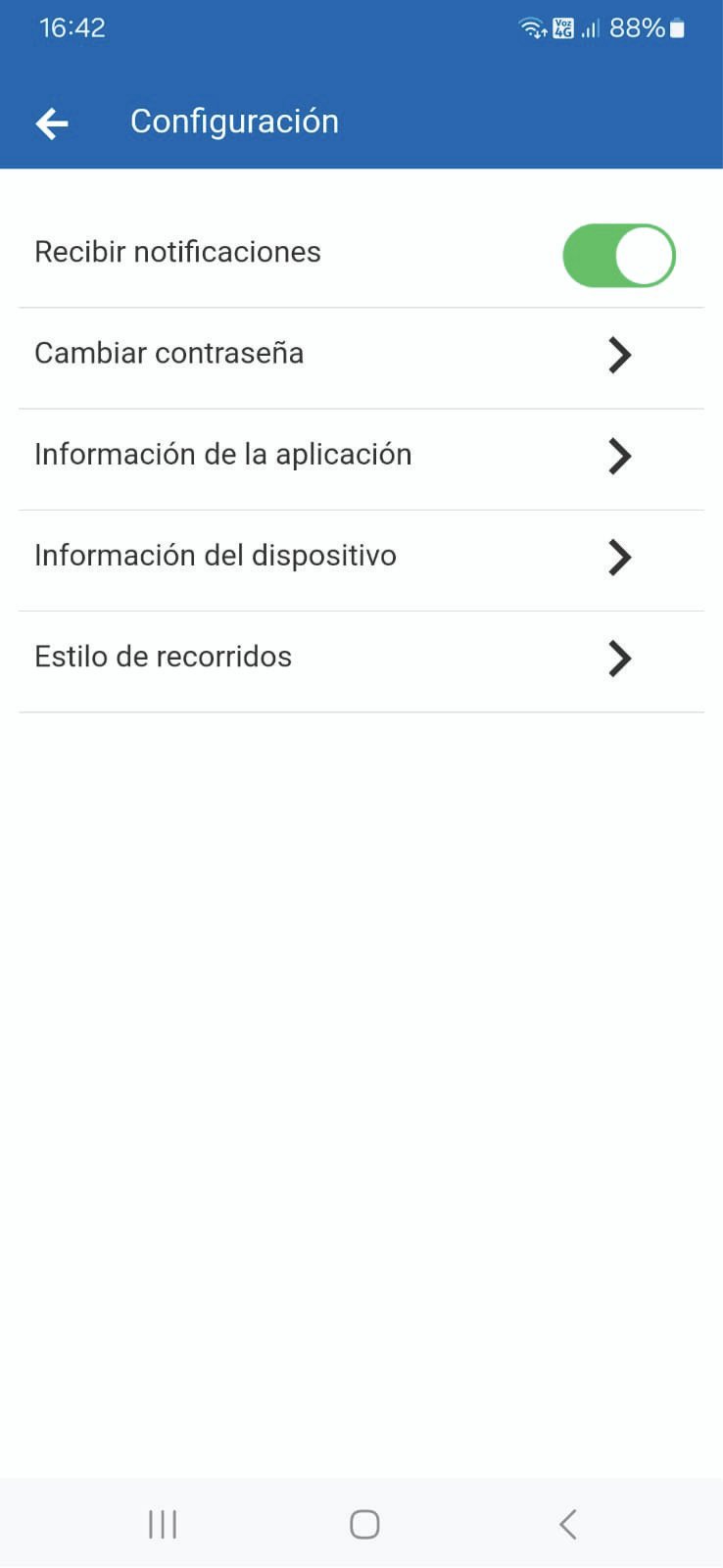The height and width of the screenshot is (1568, 723).
Task: Open Cambiar contraseña
Action: 169,353
